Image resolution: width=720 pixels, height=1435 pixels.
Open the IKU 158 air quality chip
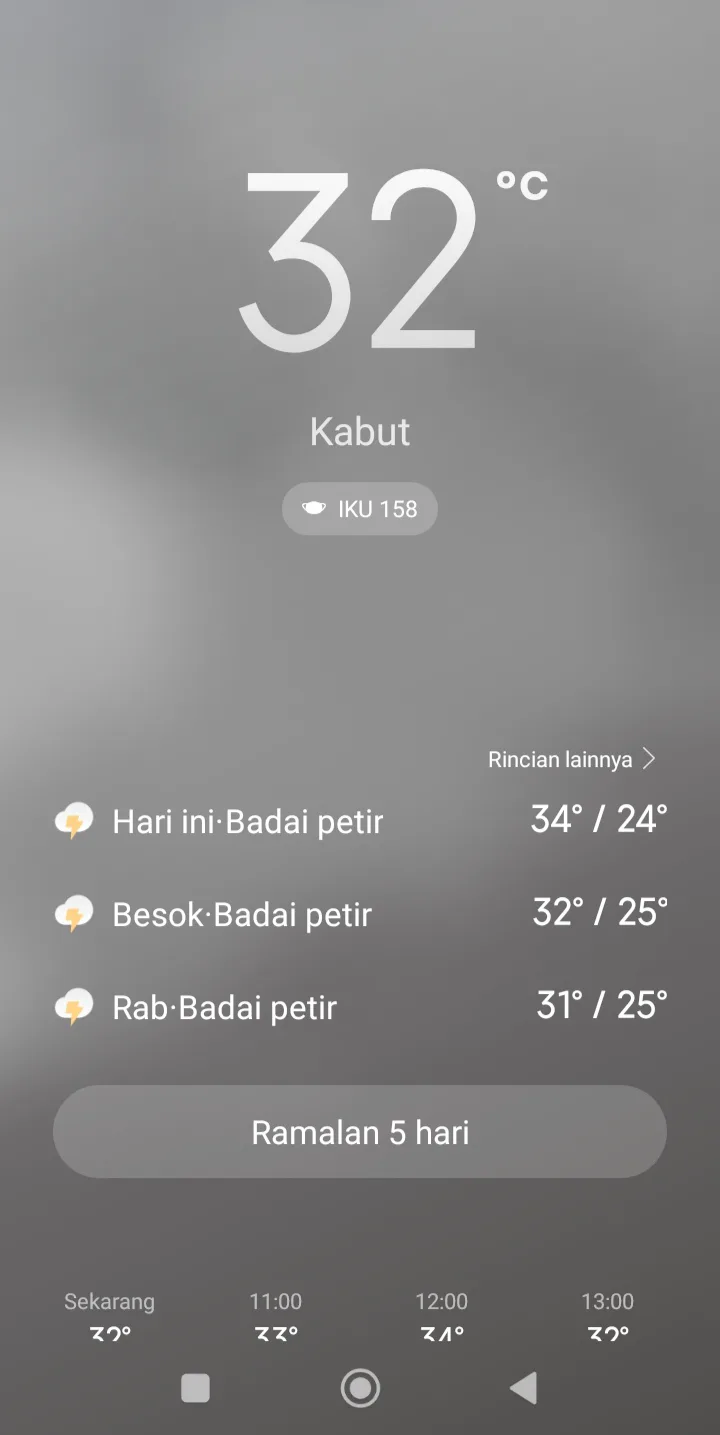(x=360, y=509)
